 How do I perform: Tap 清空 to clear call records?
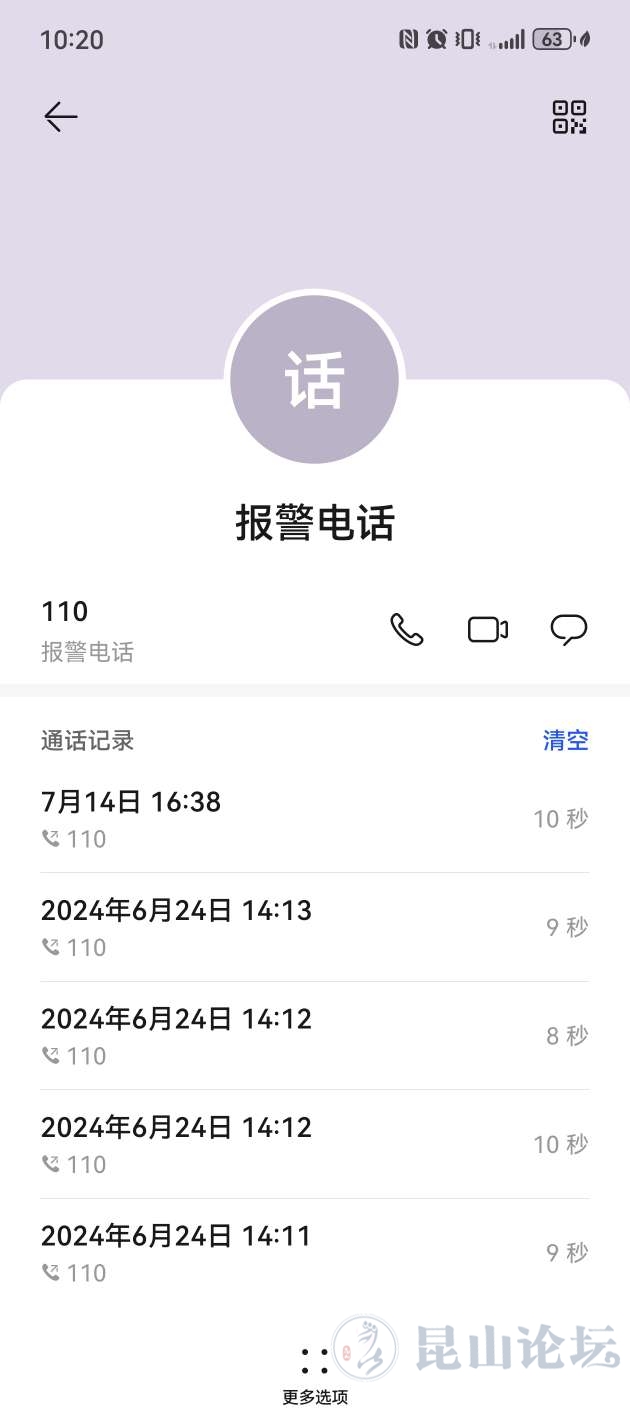565,740
